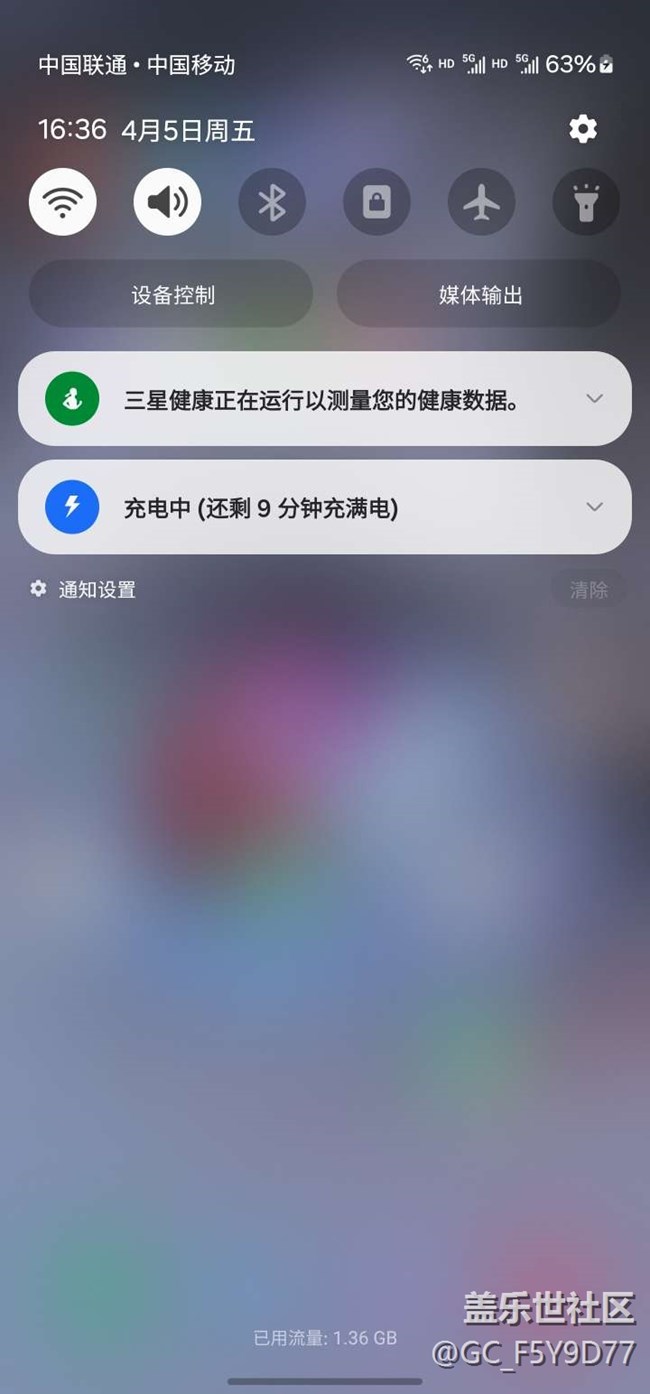Open 设备控制 device control
This screenshot has height=1394, width=650.
coord(172,295)
